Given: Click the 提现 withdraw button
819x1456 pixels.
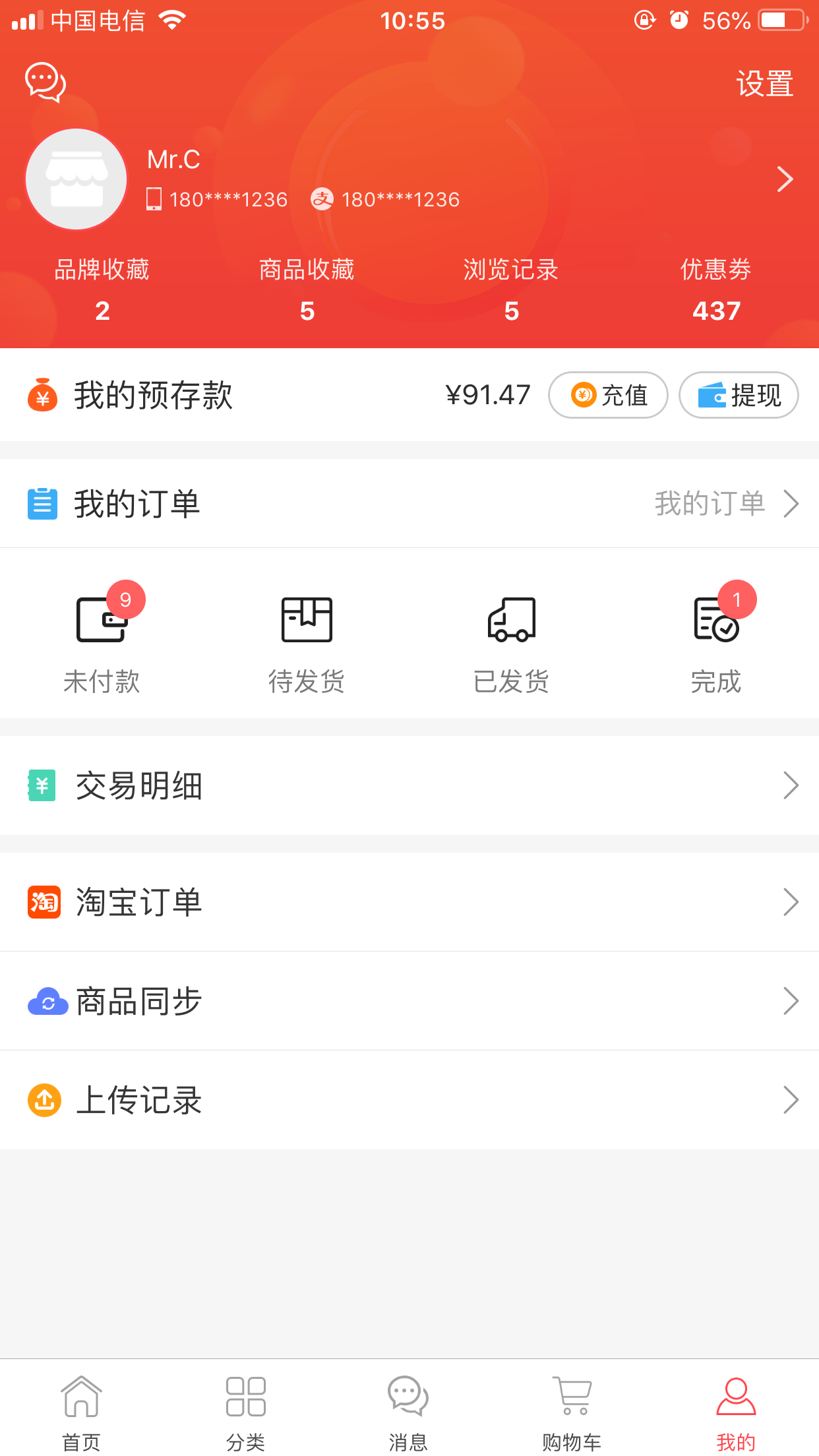Looking at the screenshot, I should [x=739, y=395].
